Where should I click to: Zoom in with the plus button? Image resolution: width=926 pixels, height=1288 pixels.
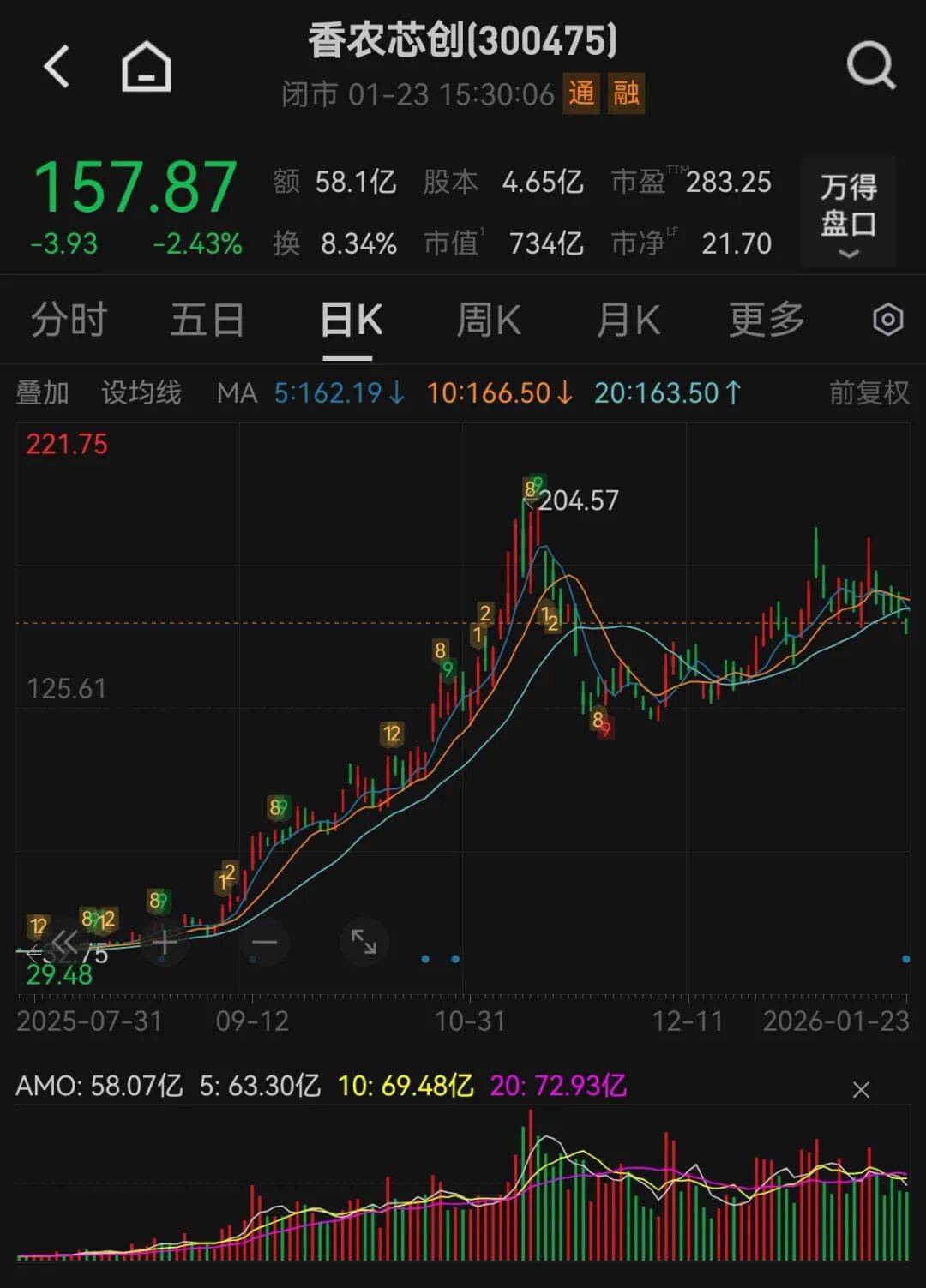click(165, 942)
